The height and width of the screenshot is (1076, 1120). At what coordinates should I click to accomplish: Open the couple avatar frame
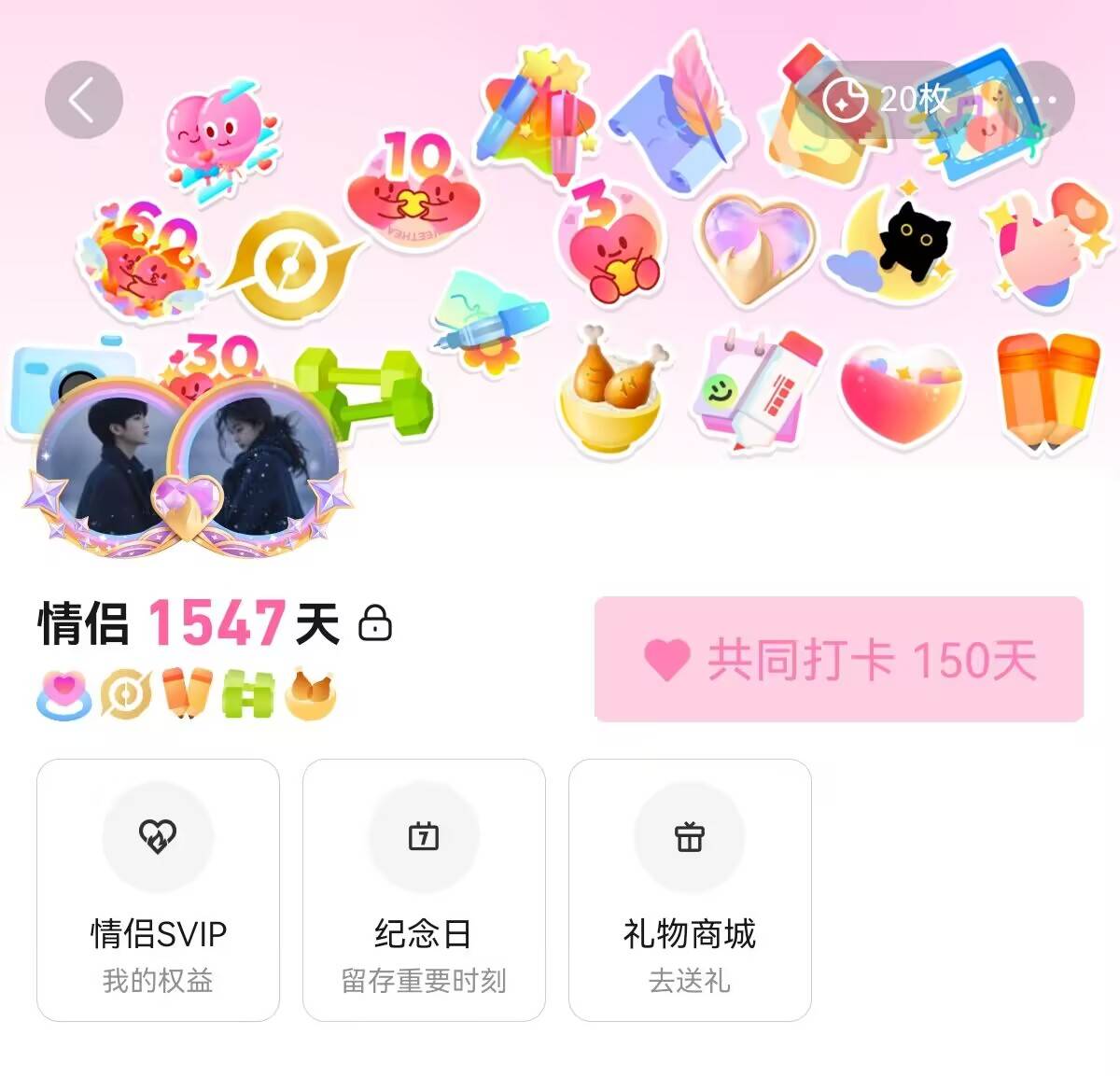[x=187, y=467]
